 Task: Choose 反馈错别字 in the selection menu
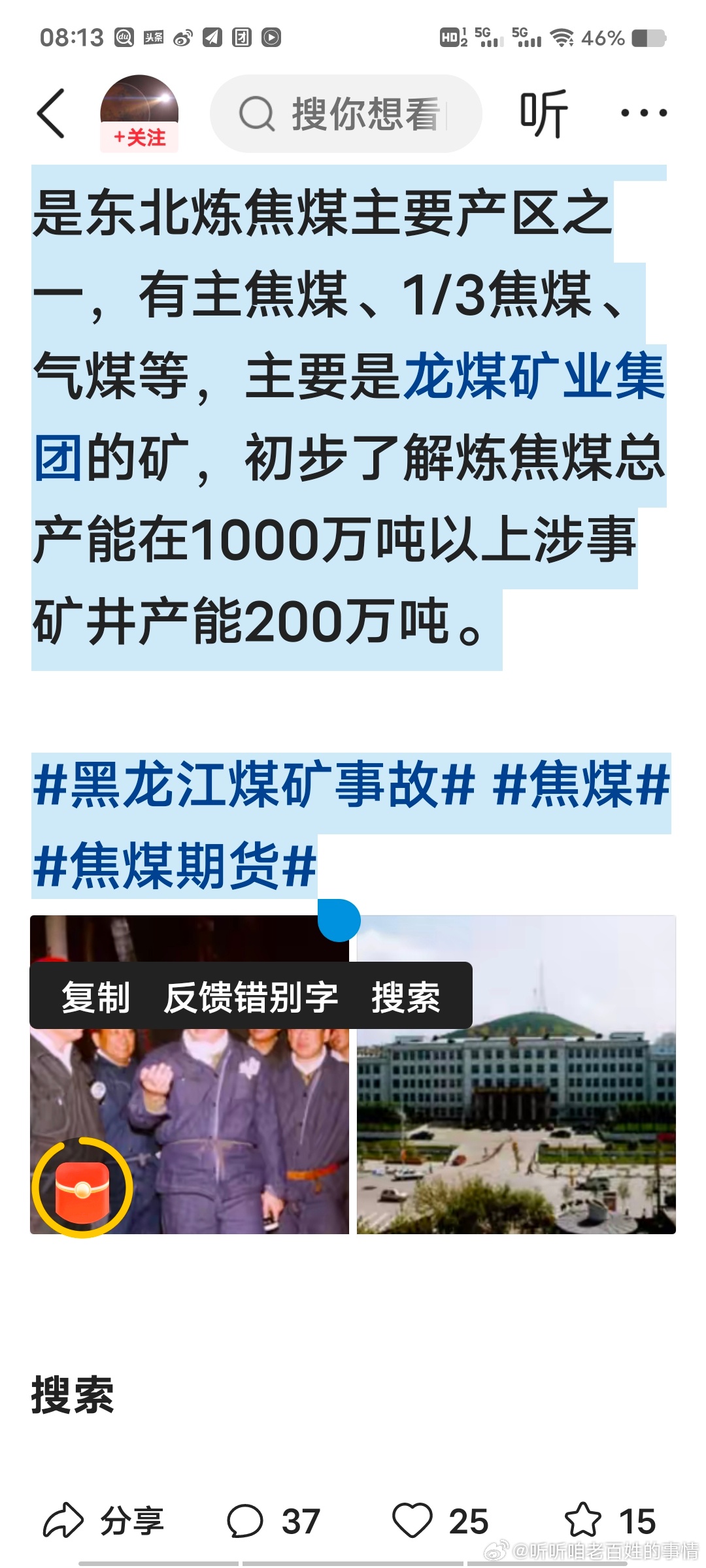251,997
